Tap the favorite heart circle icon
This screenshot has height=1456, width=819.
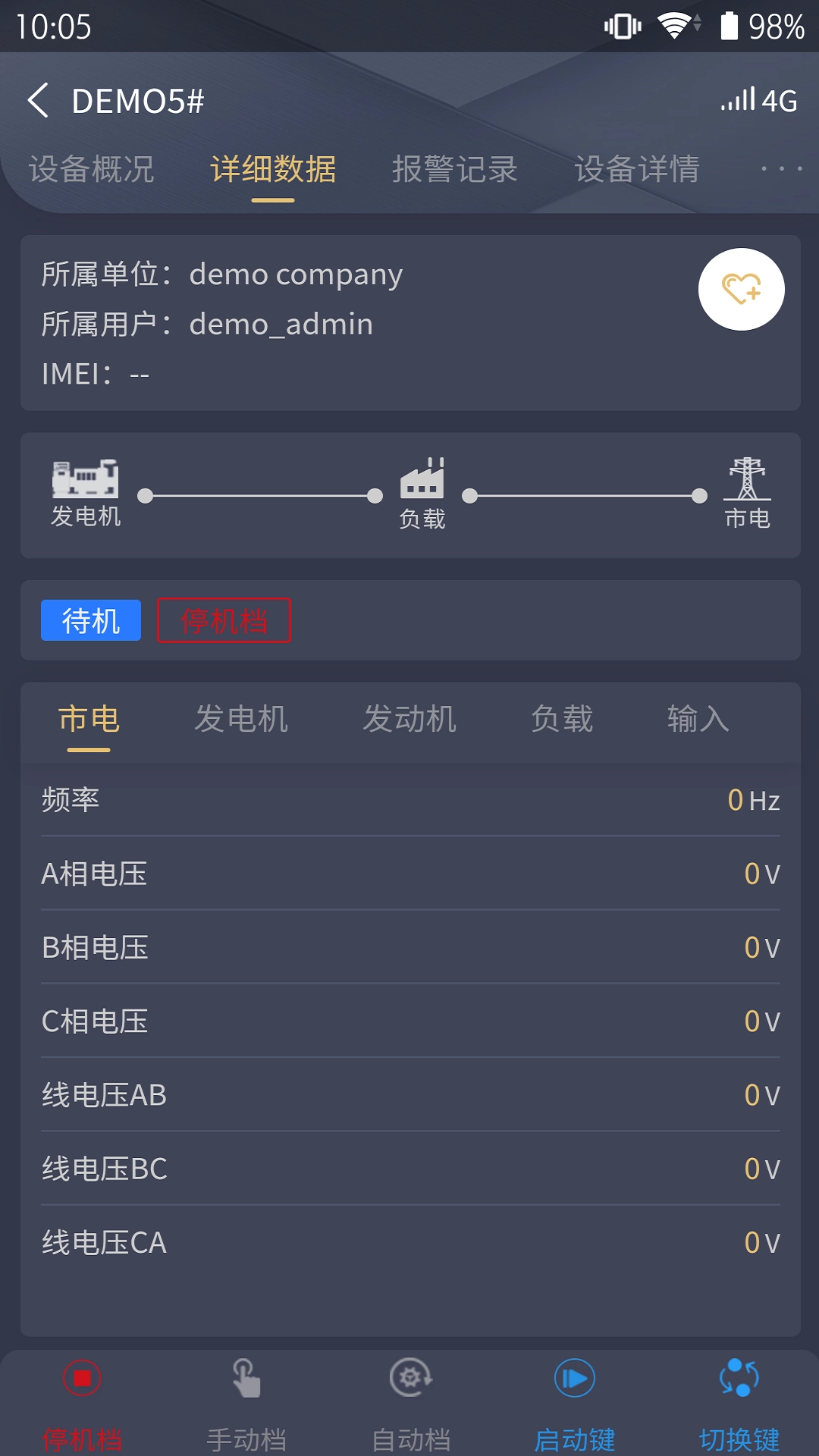(742, 290)
